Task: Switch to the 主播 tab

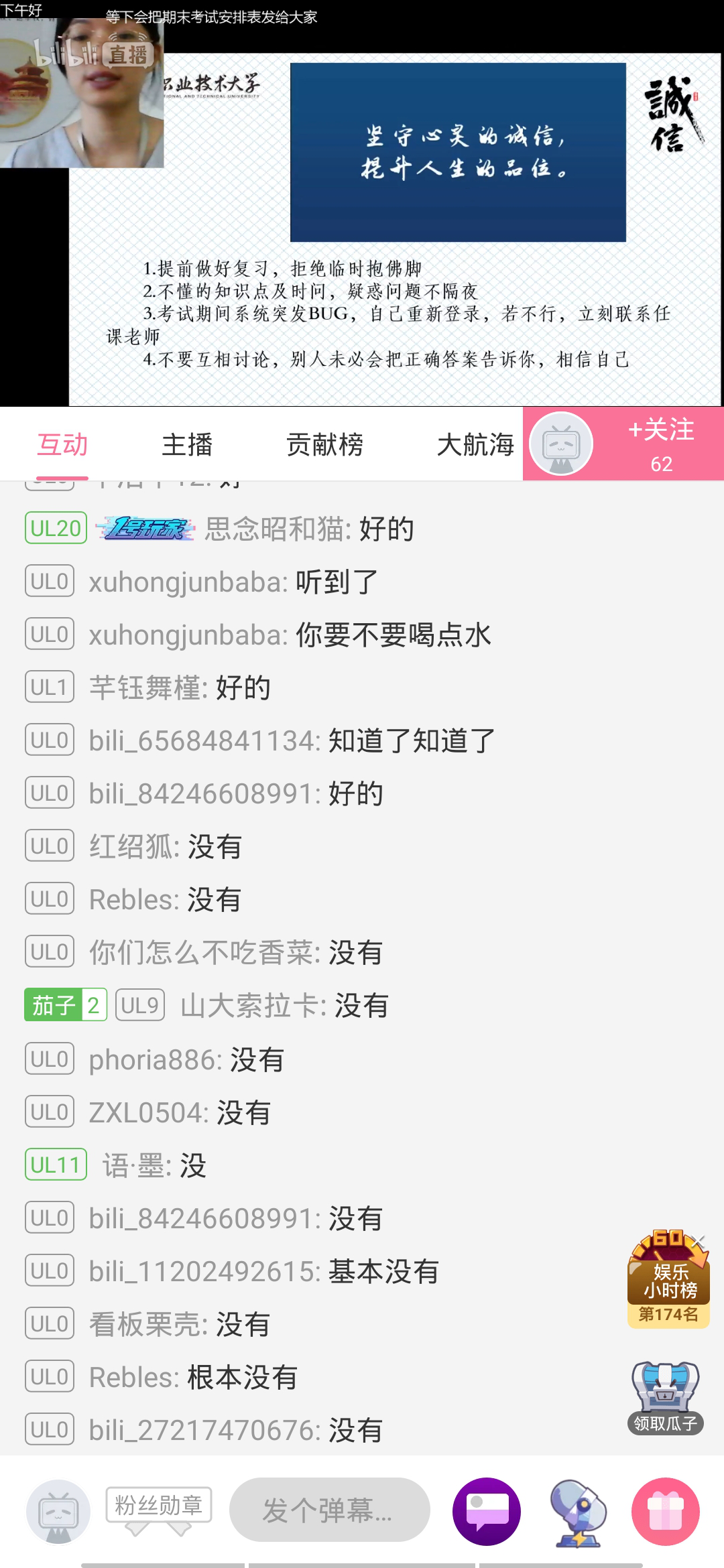Action: pos(187,444)
